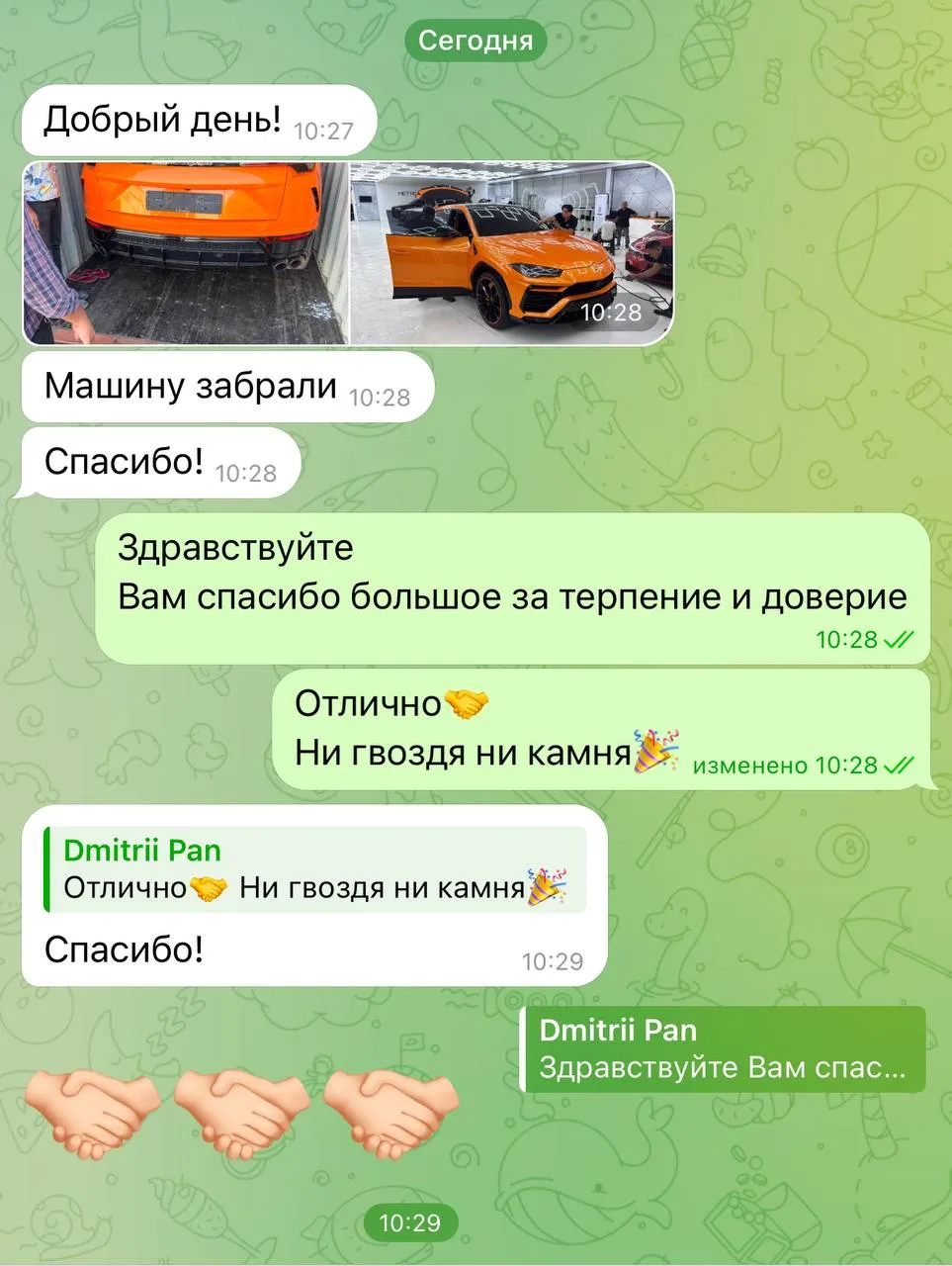Jump to quoted message "Отлично Ни гвоздя ни камня"
Image resolution: width=952 pixels, height=1266 pixels.
[x=315, y=869]
